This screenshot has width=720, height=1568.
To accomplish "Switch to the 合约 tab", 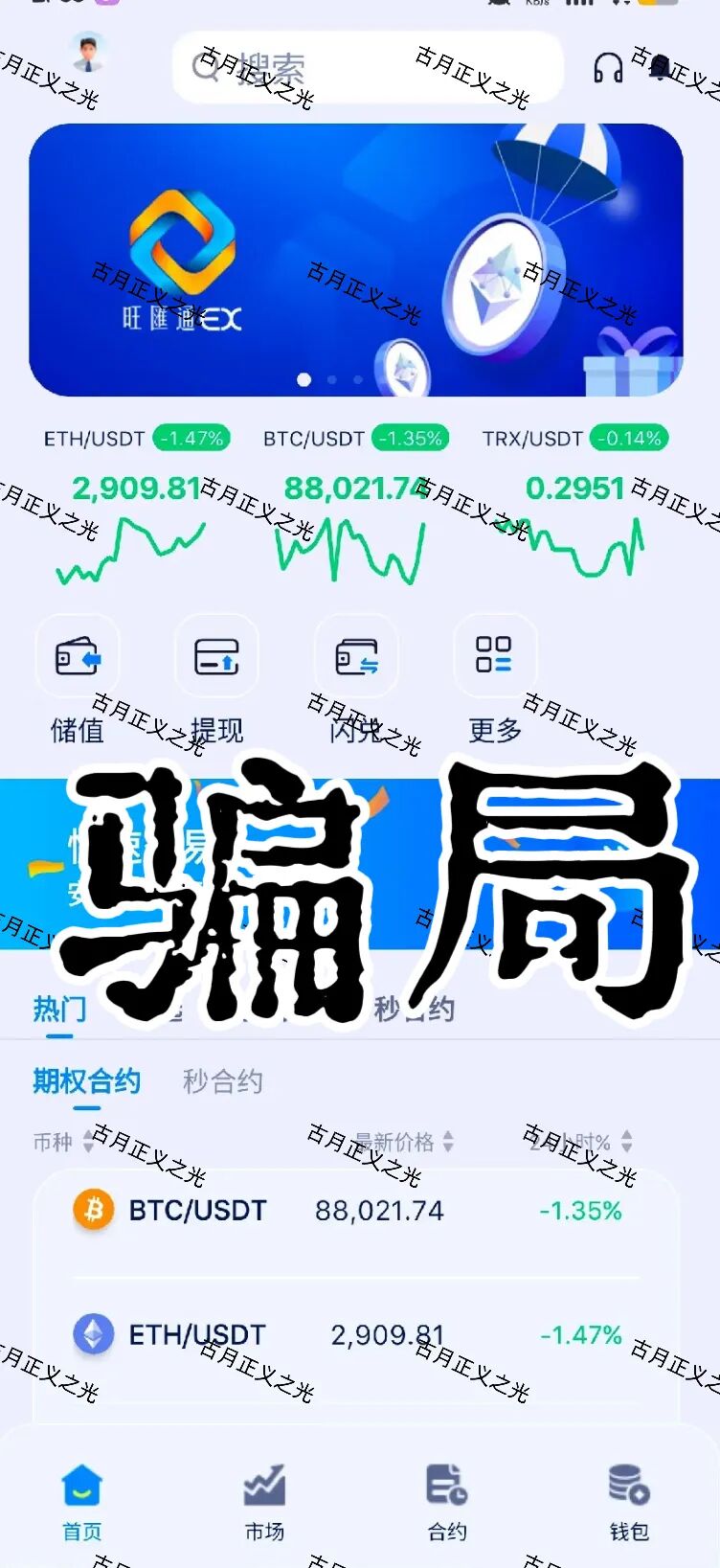I will [x=446, y=1502].
